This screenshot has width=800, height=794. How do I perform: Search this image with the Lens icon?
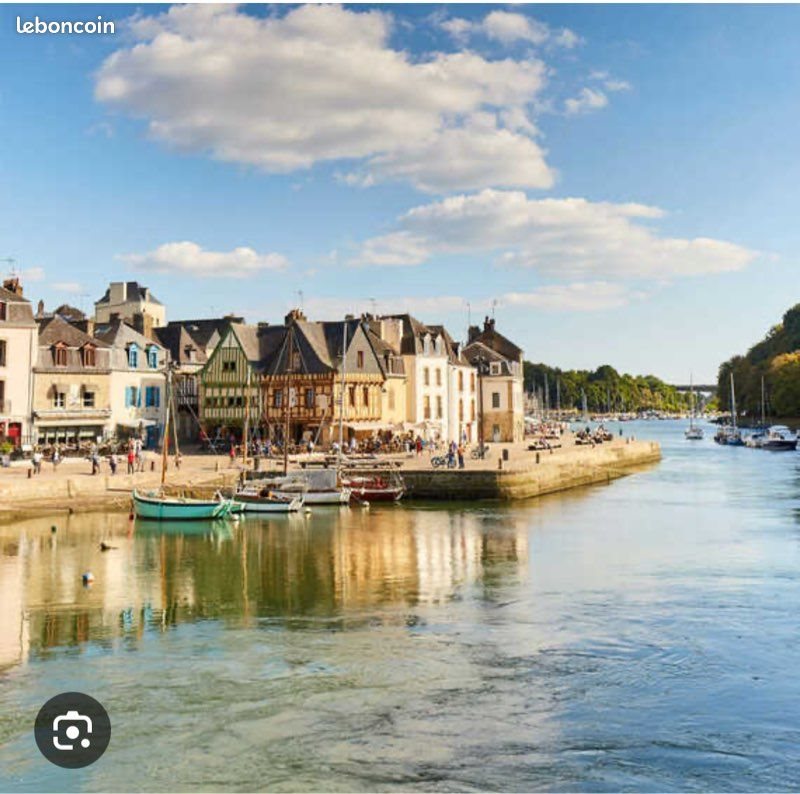click(x=72, y=730)
